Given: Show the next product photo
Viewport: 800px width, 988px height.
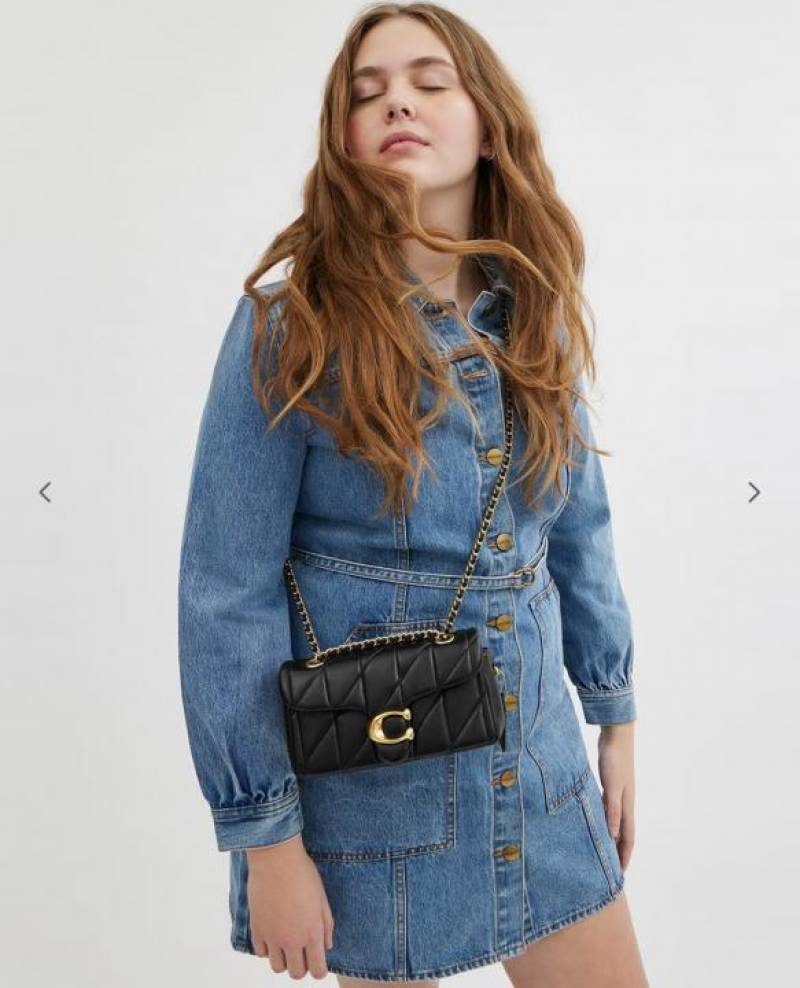Looking at the screenshot, I should click(753, 492).
